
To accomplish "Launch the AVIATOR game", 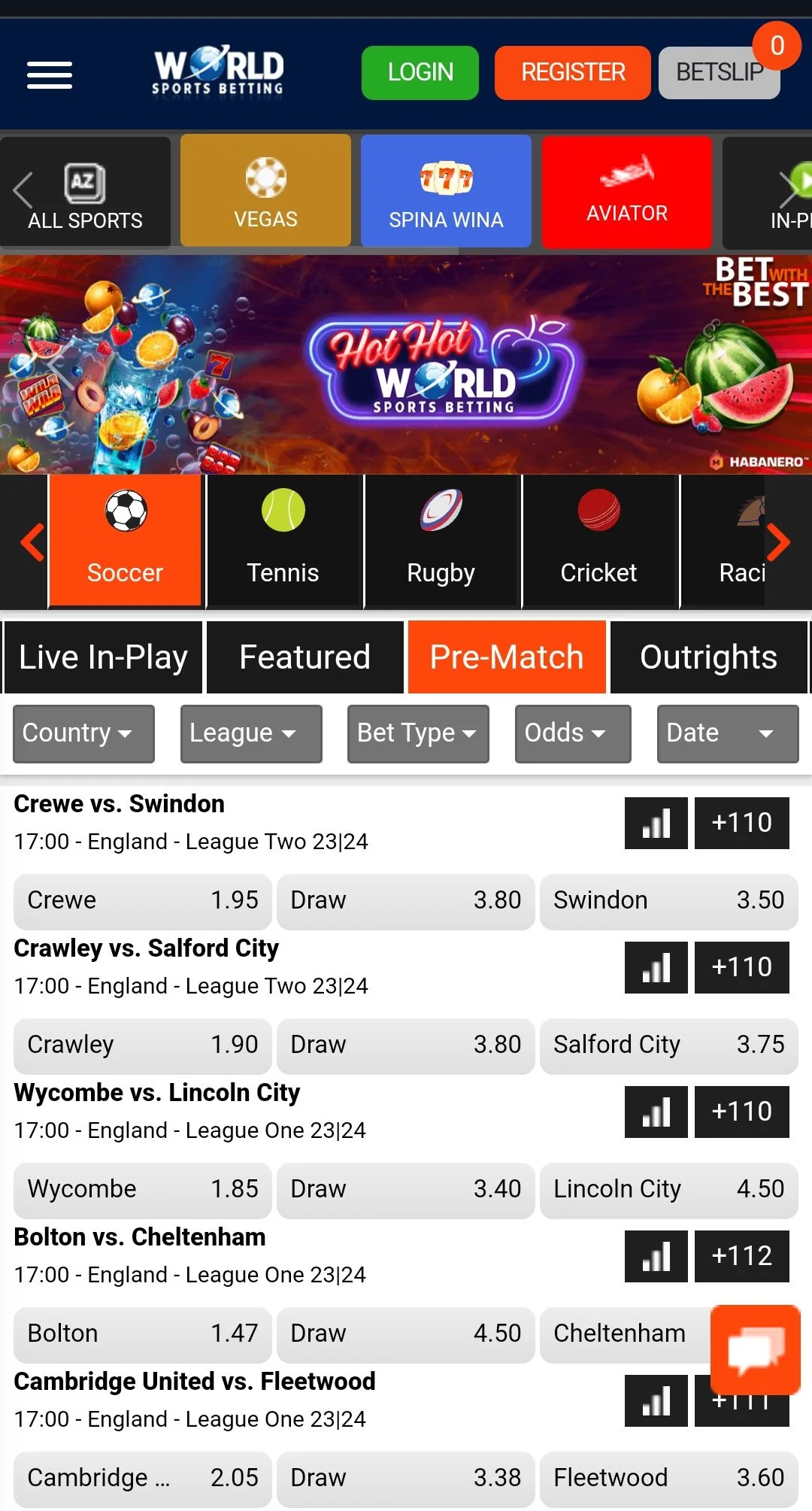I will (627, 191).
